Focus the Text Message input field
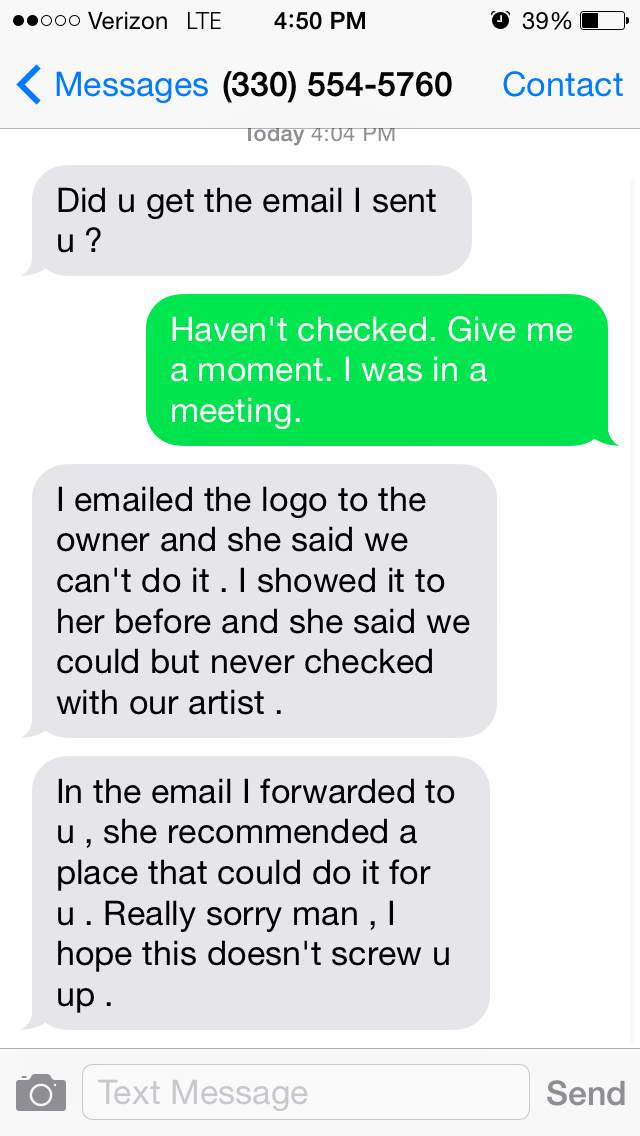The image size is (640, 1136). click(x=305, y=1092)
